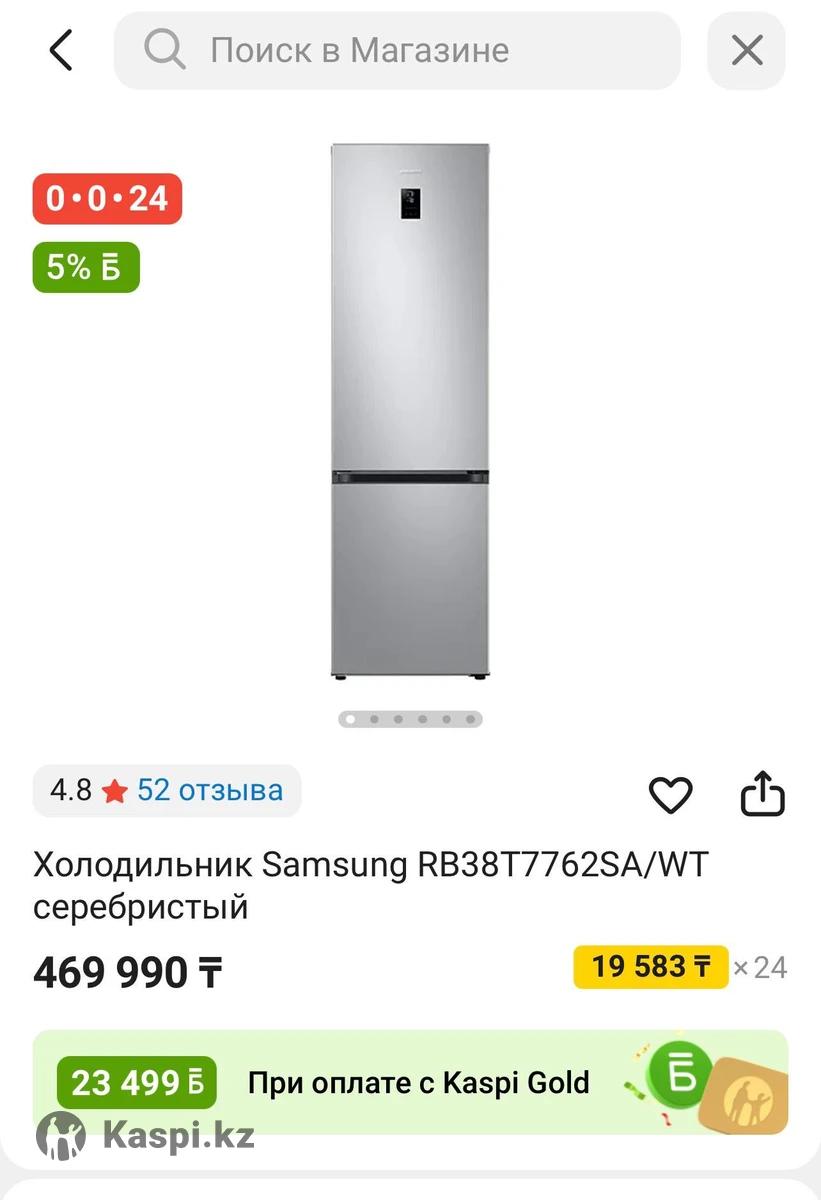821x1200 pixels.
Task: Tap the Поиск в Магазине search field
Action: pos(397,50)
